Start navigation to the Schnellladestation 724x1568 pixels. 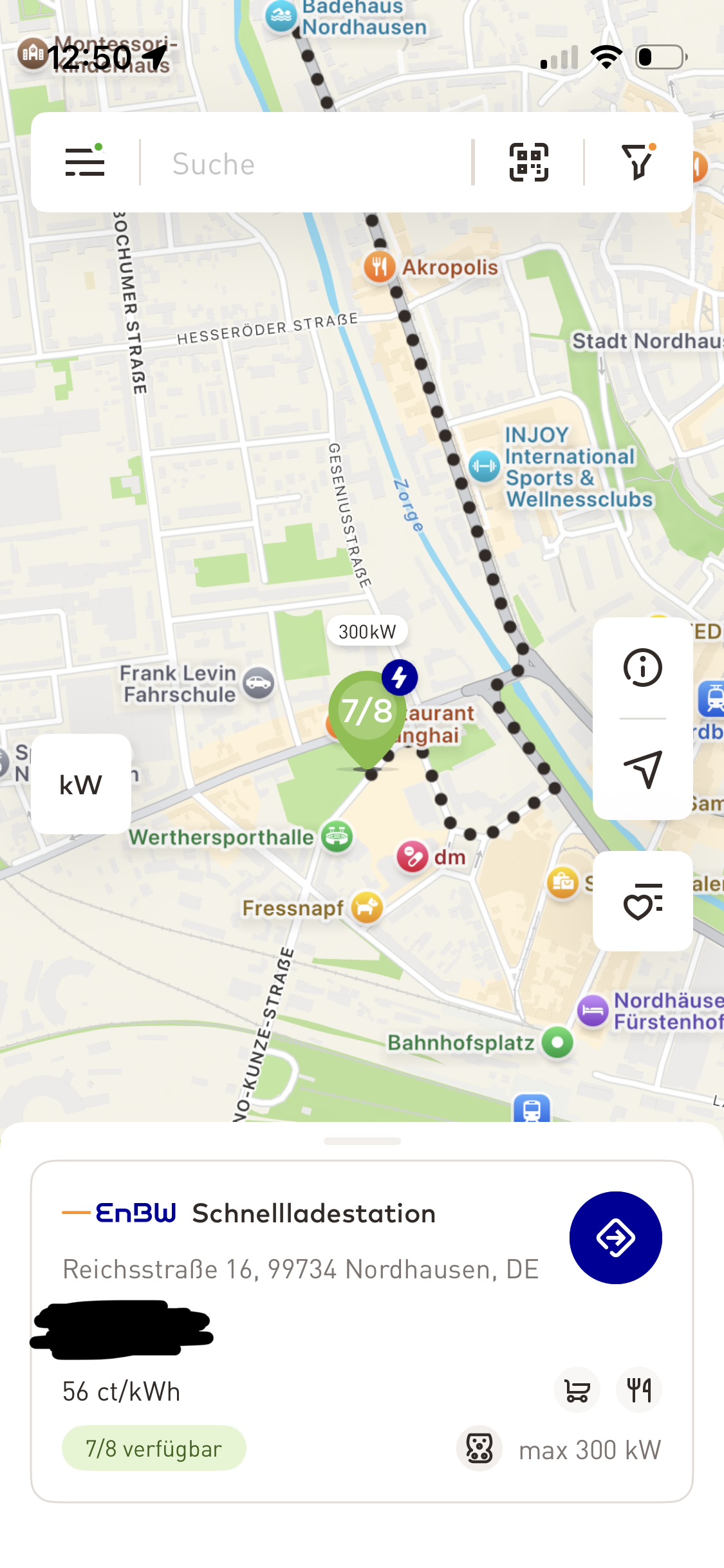coord(615,1237)
